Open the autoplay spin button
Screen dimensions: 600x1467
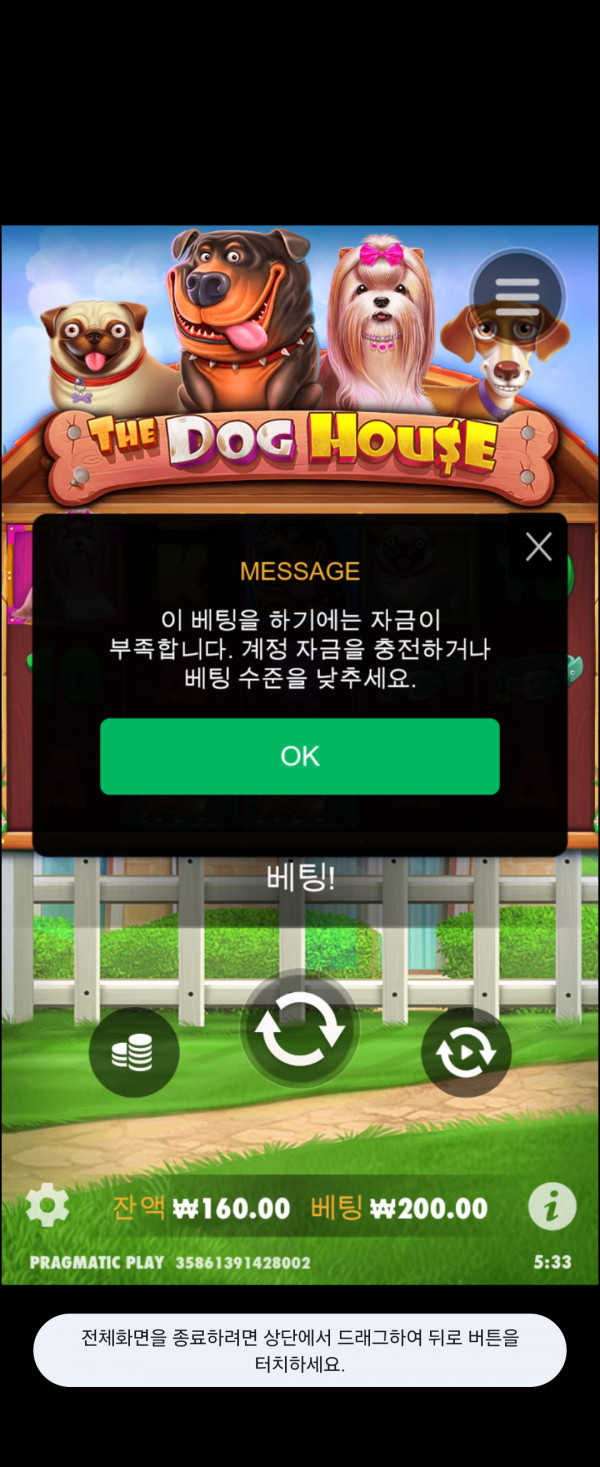tap(466, 1052)
